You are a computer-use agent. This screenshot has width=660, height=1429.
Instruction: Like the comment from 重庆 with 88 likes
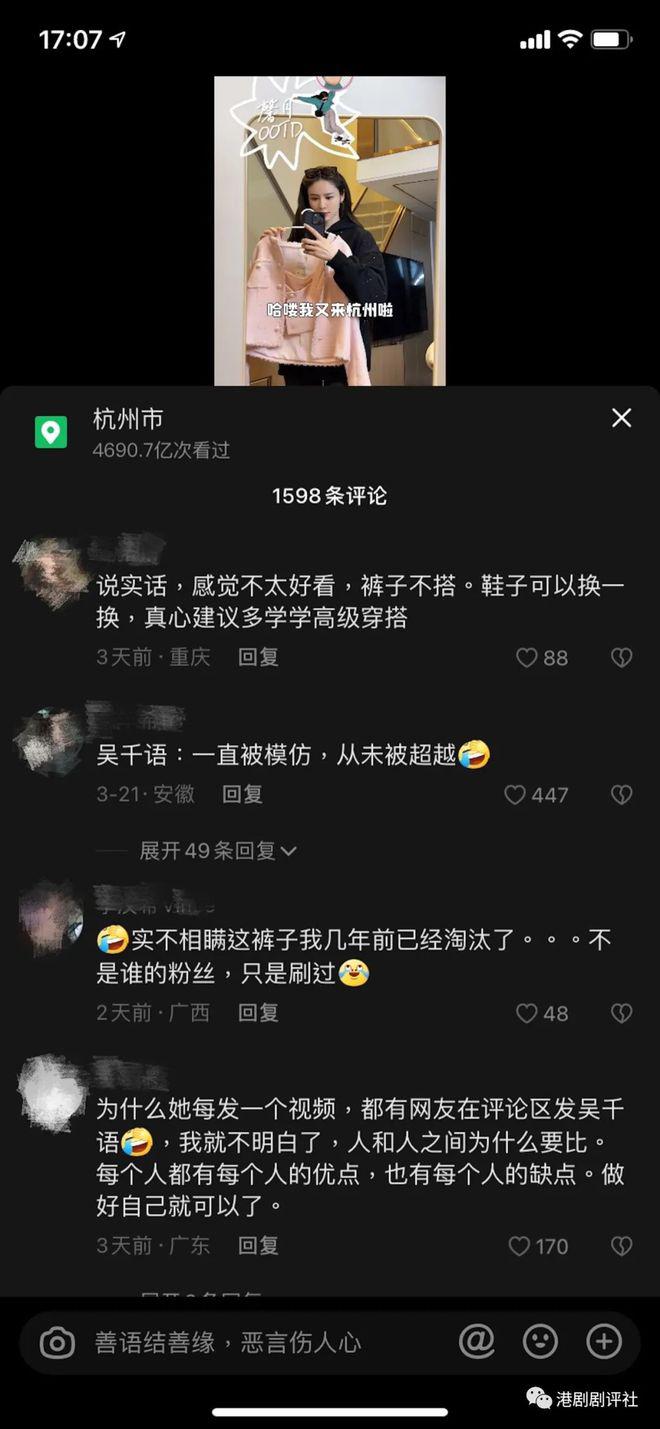(527, 657)
